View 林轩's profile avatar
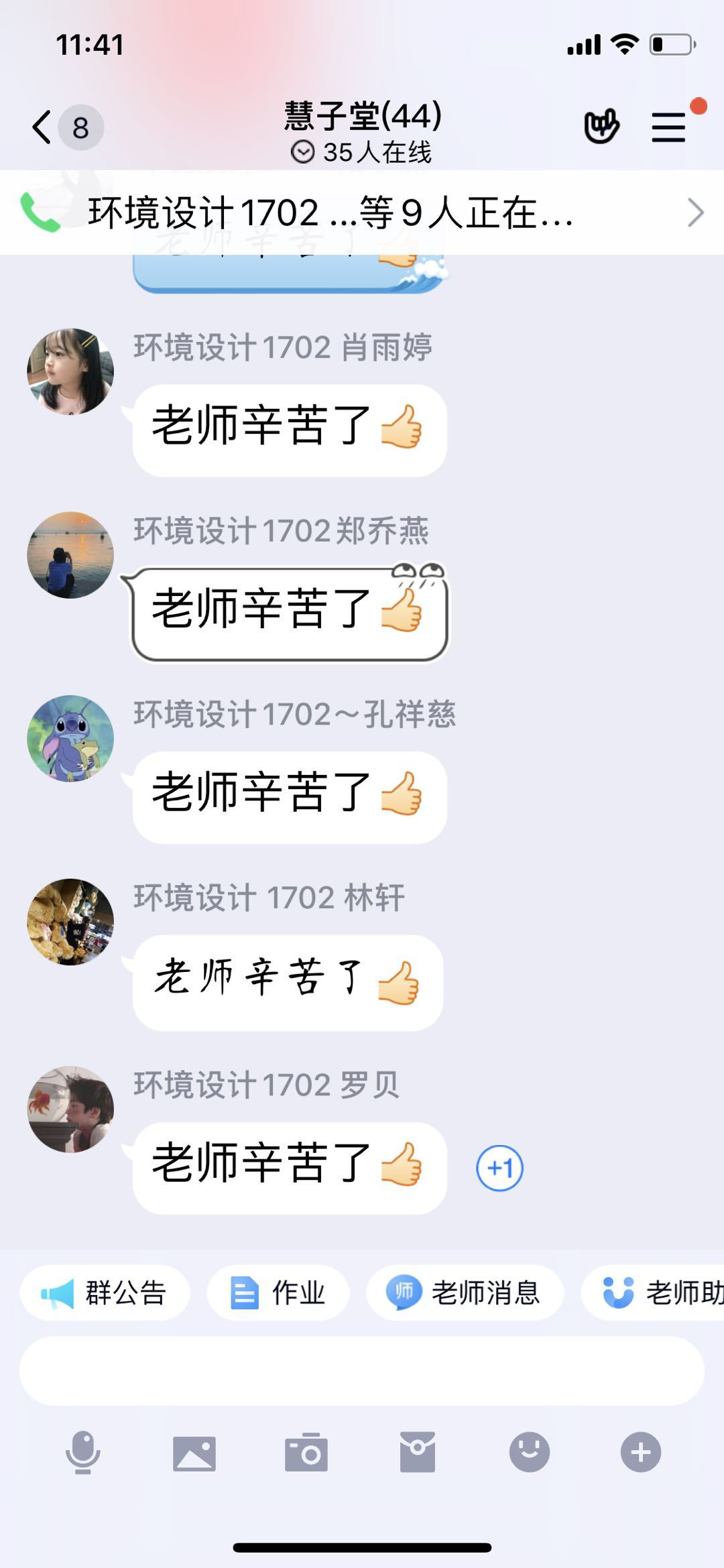724x1568 pixels. pyautogui.click(x=70, y=922)
